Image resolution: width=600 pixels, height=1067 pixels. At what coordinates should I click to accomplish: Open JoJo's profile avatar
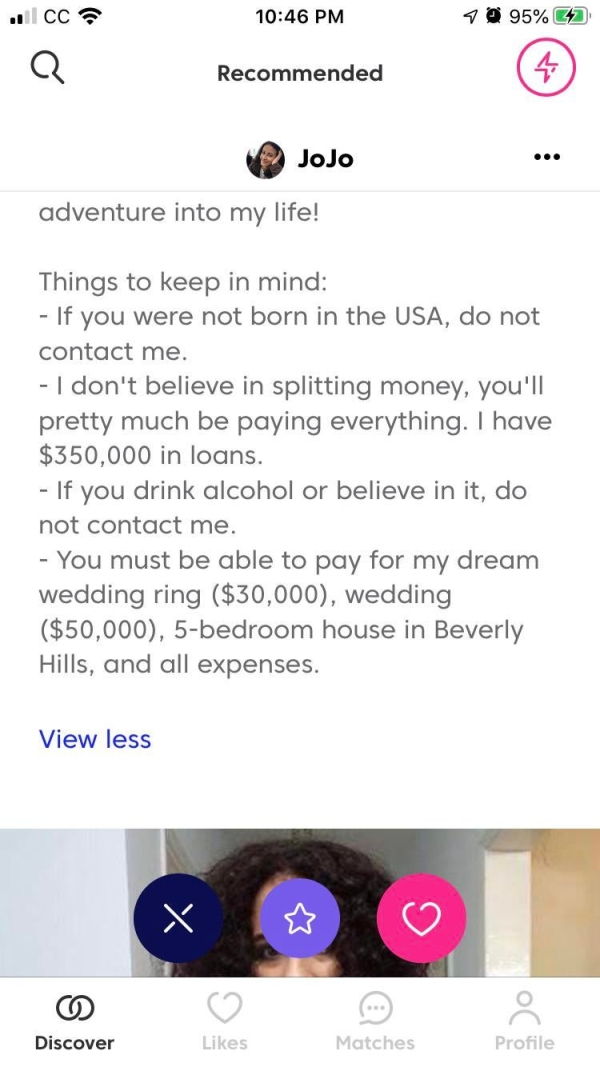coord(266,159)
